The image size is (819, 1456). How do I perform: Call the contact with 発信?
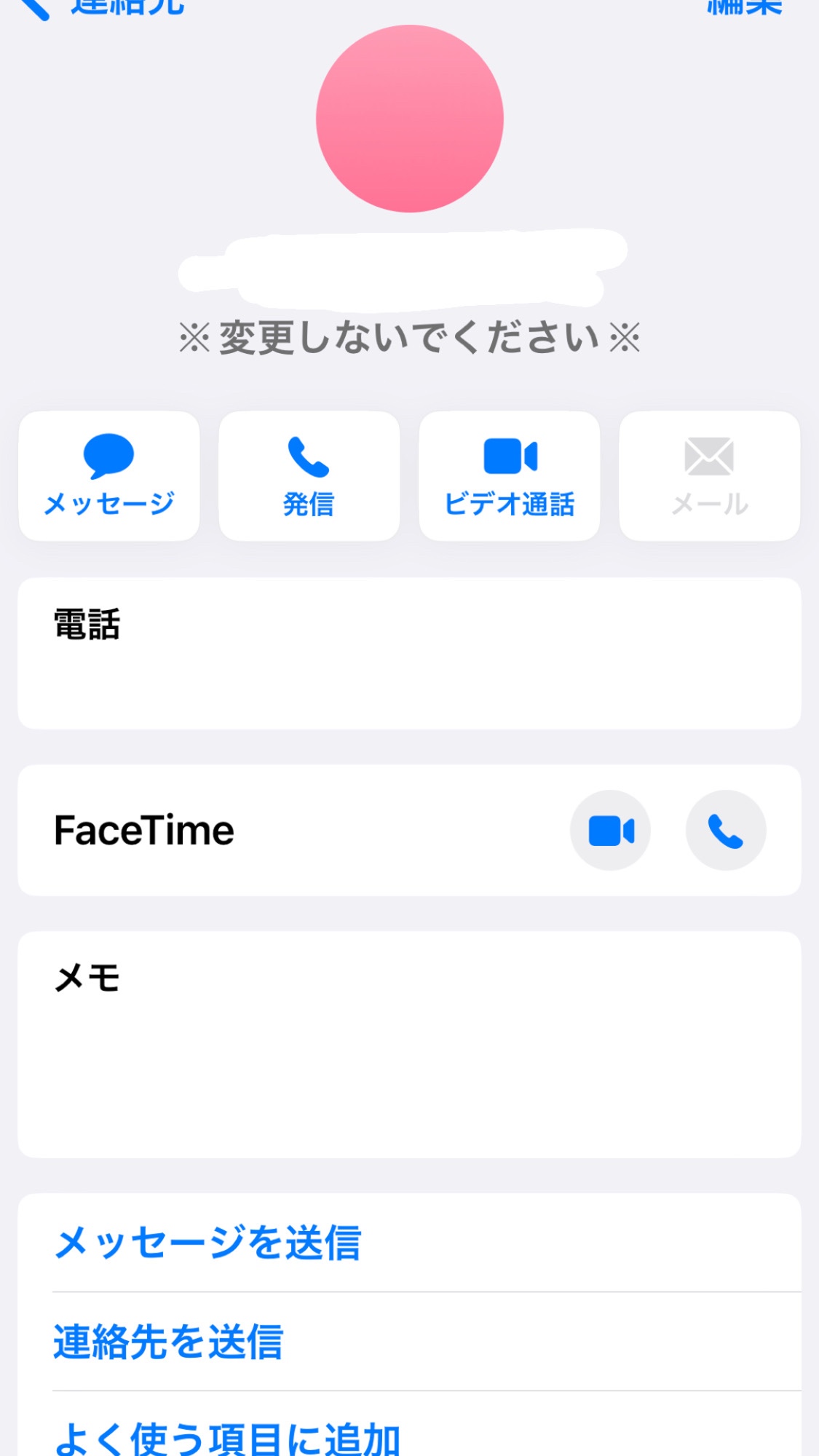[309, 476]
